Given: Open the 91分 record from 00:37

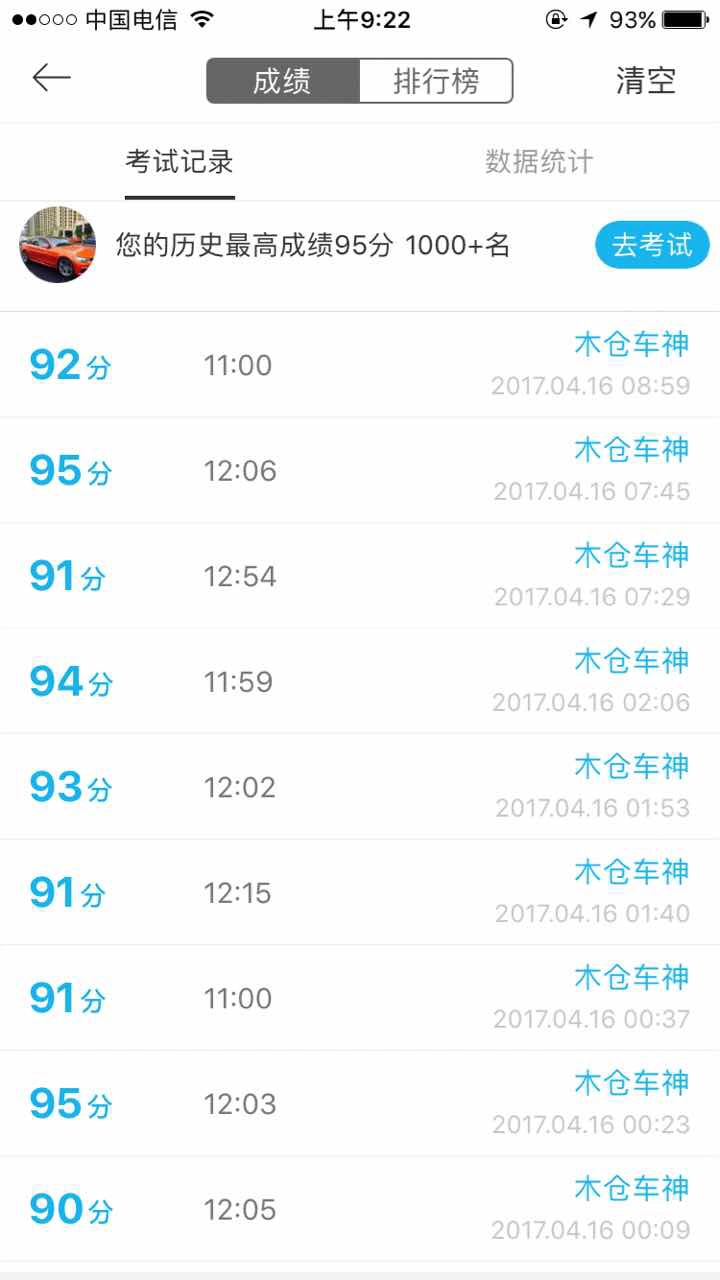Looking at the screenshot, I should click(360, 998).
